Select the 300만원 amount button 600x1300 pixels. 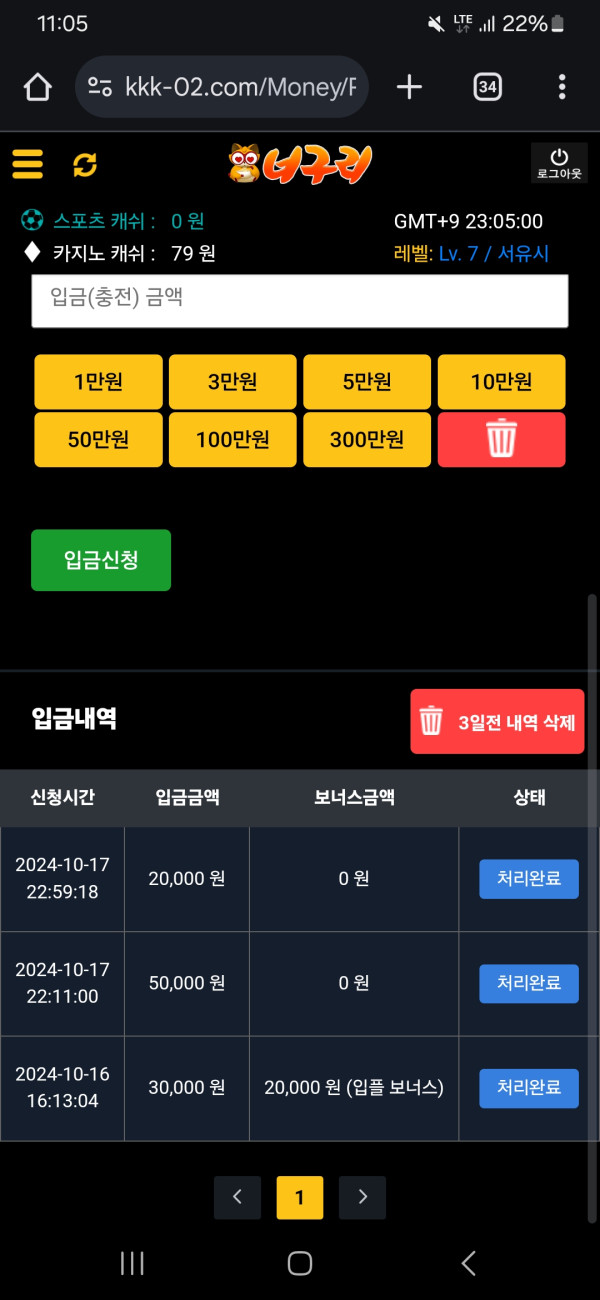click(367, 440)
